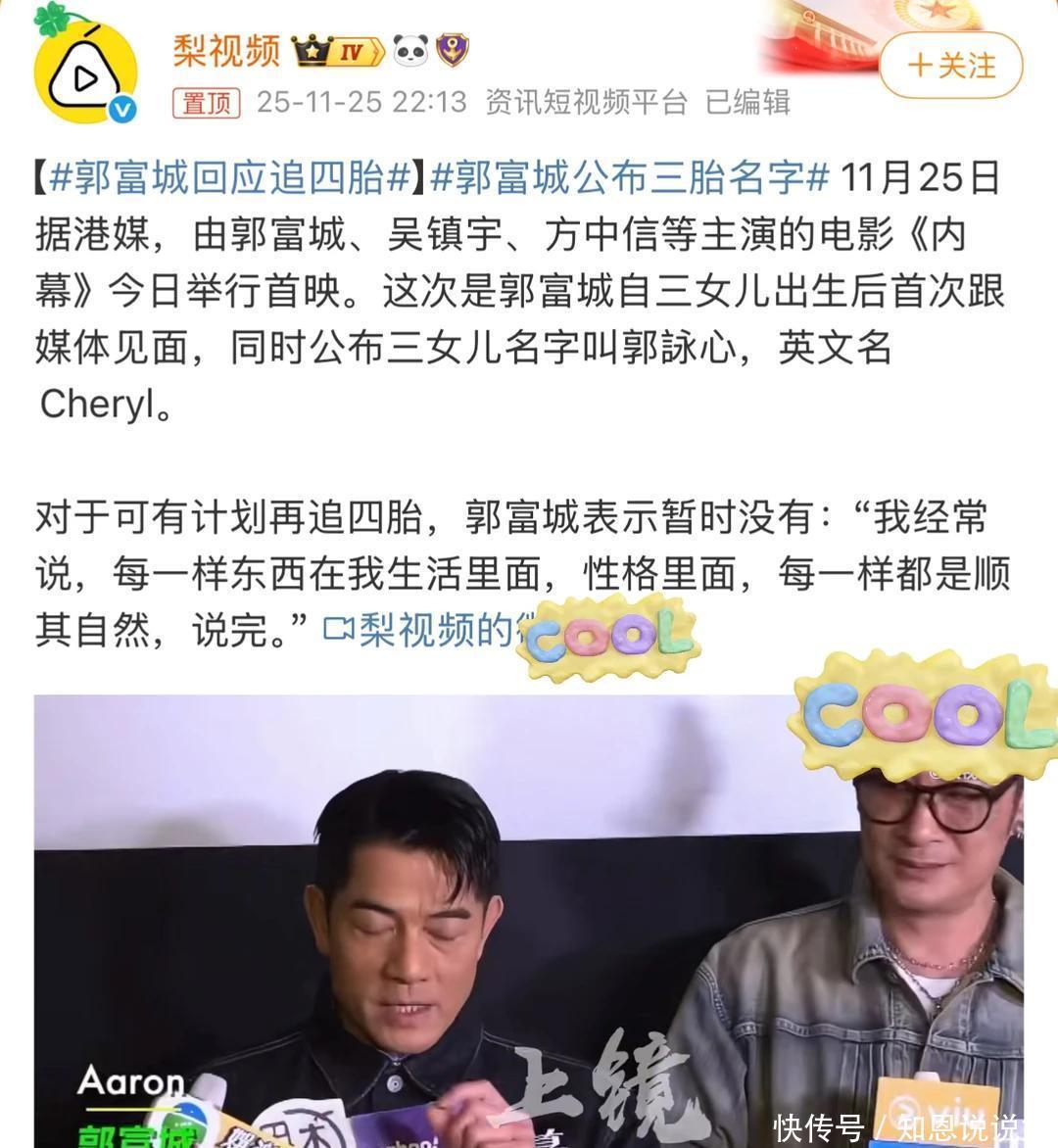1058x1148 pixels.
Task: Open hashtag #郭富城公布三胎名字#
Action: (631, 178)
